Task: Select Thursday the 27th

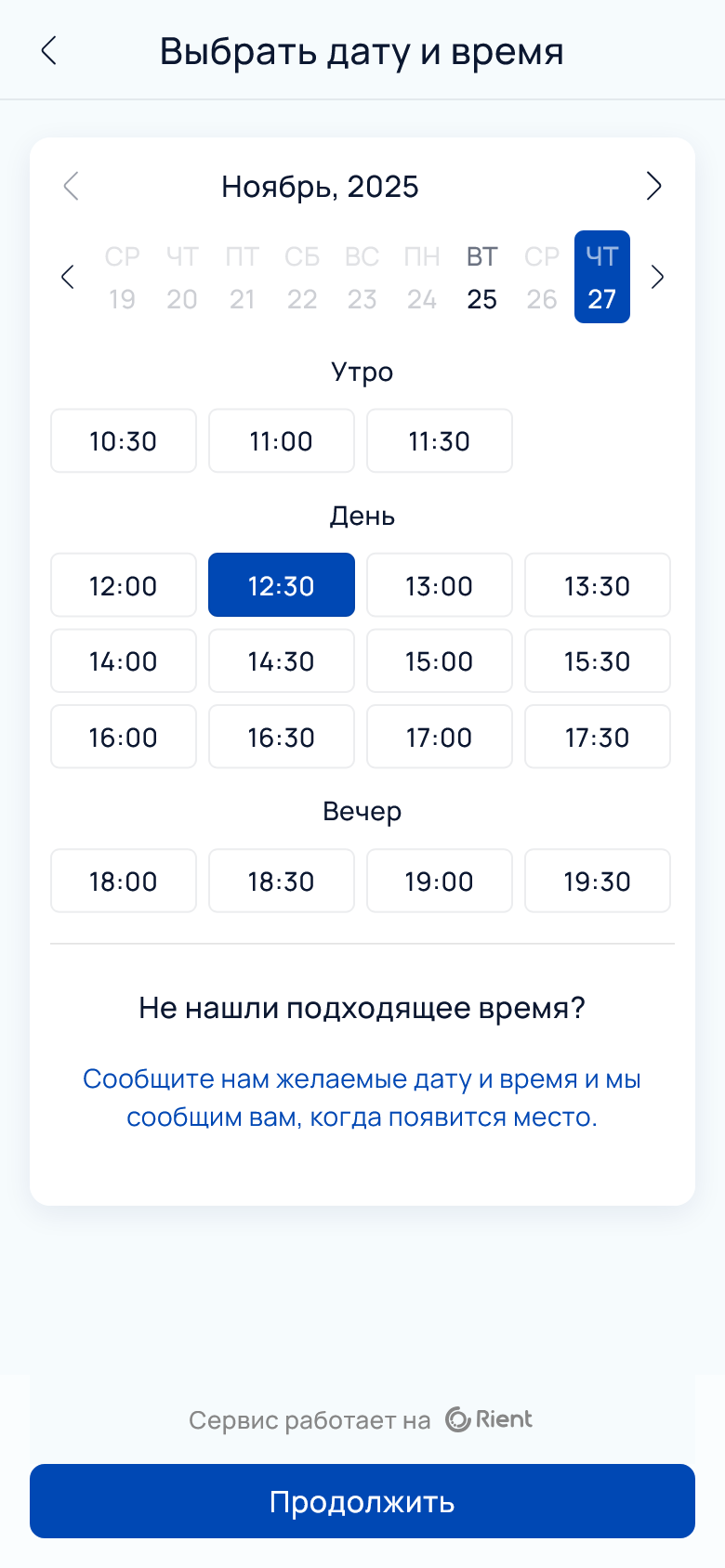Action: 602,277
